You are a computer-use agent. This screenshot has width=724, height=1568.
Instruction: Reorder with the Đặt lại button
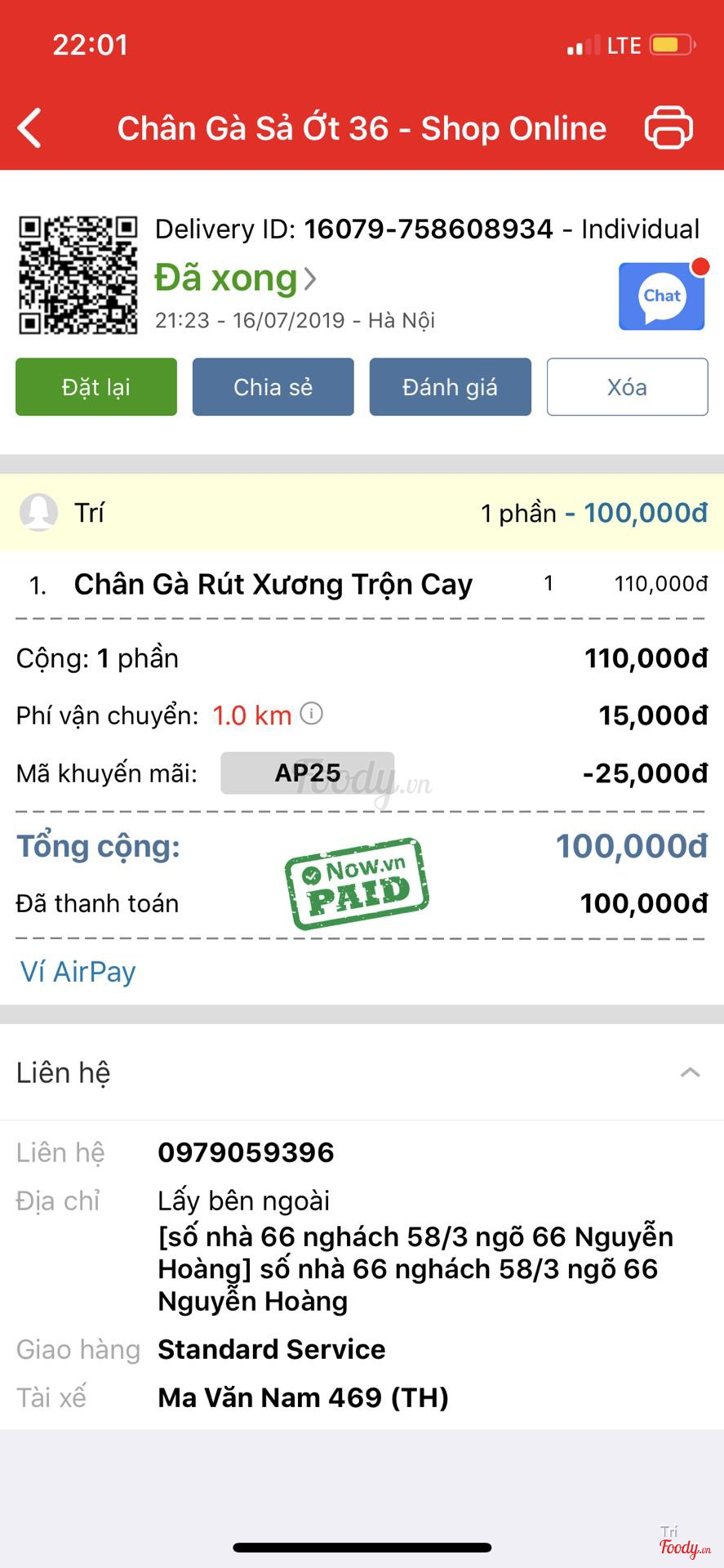tap(96, 387)
